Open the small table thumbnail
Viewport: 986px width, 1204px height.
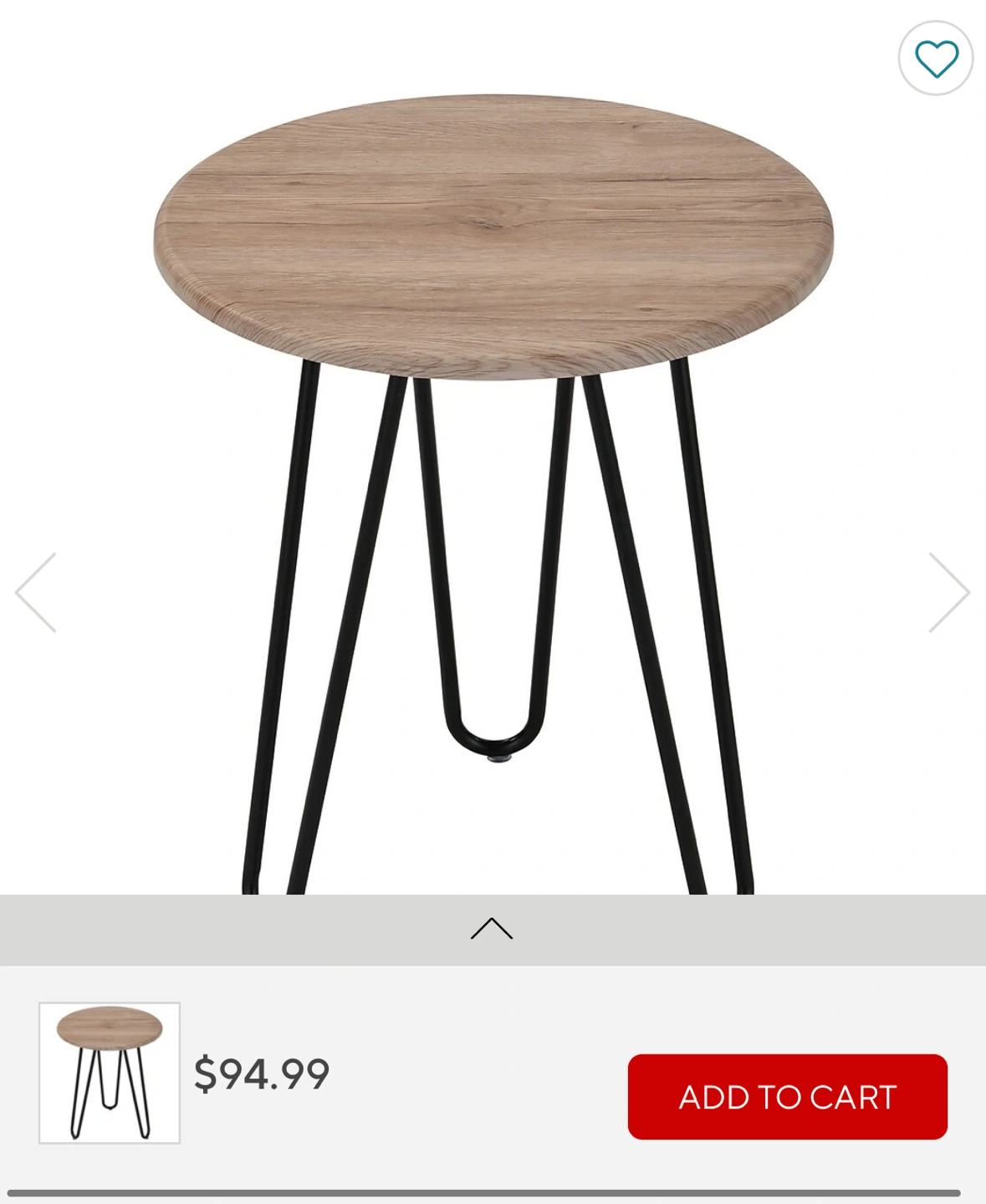click(110, 1073)
